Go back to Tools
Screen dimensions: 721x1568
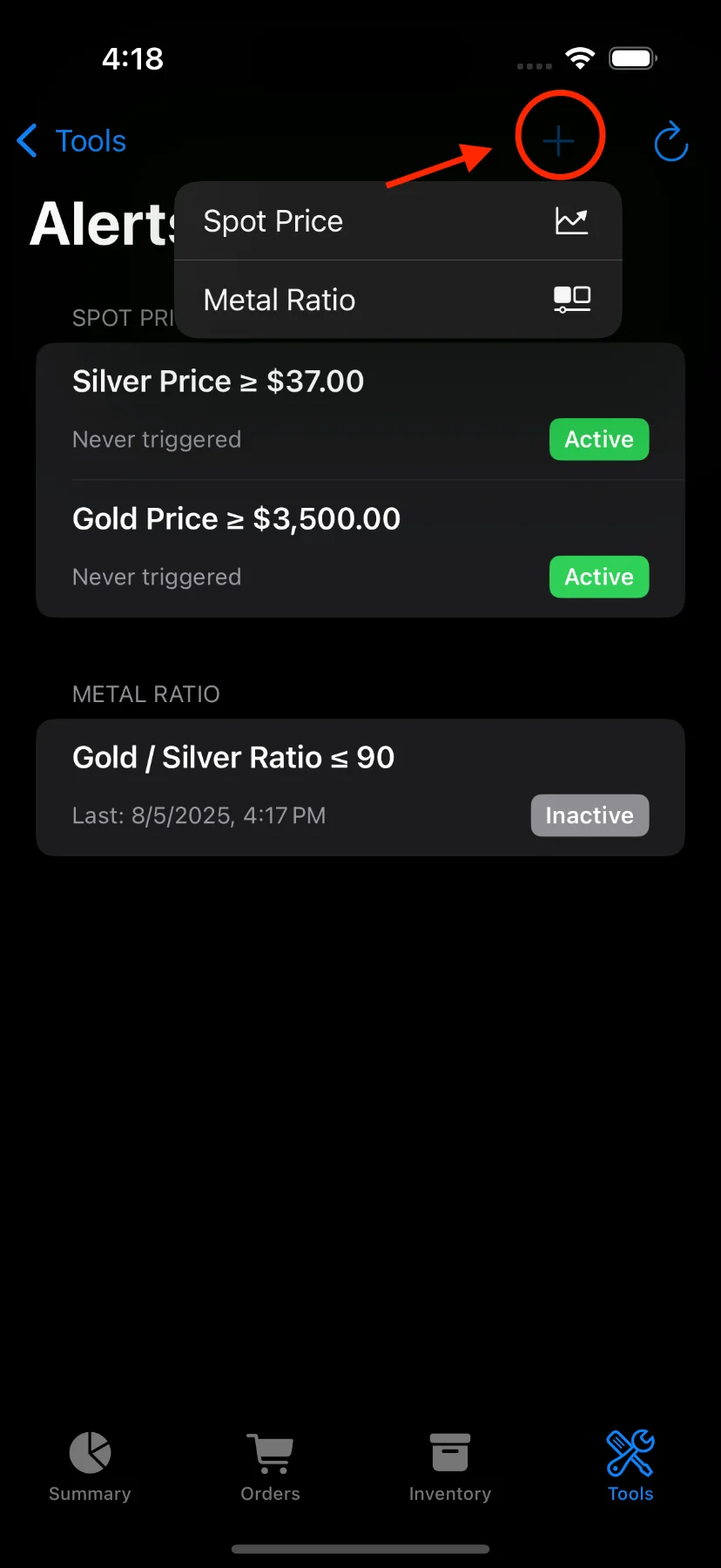pyautogui.click(x=71, y=141)
